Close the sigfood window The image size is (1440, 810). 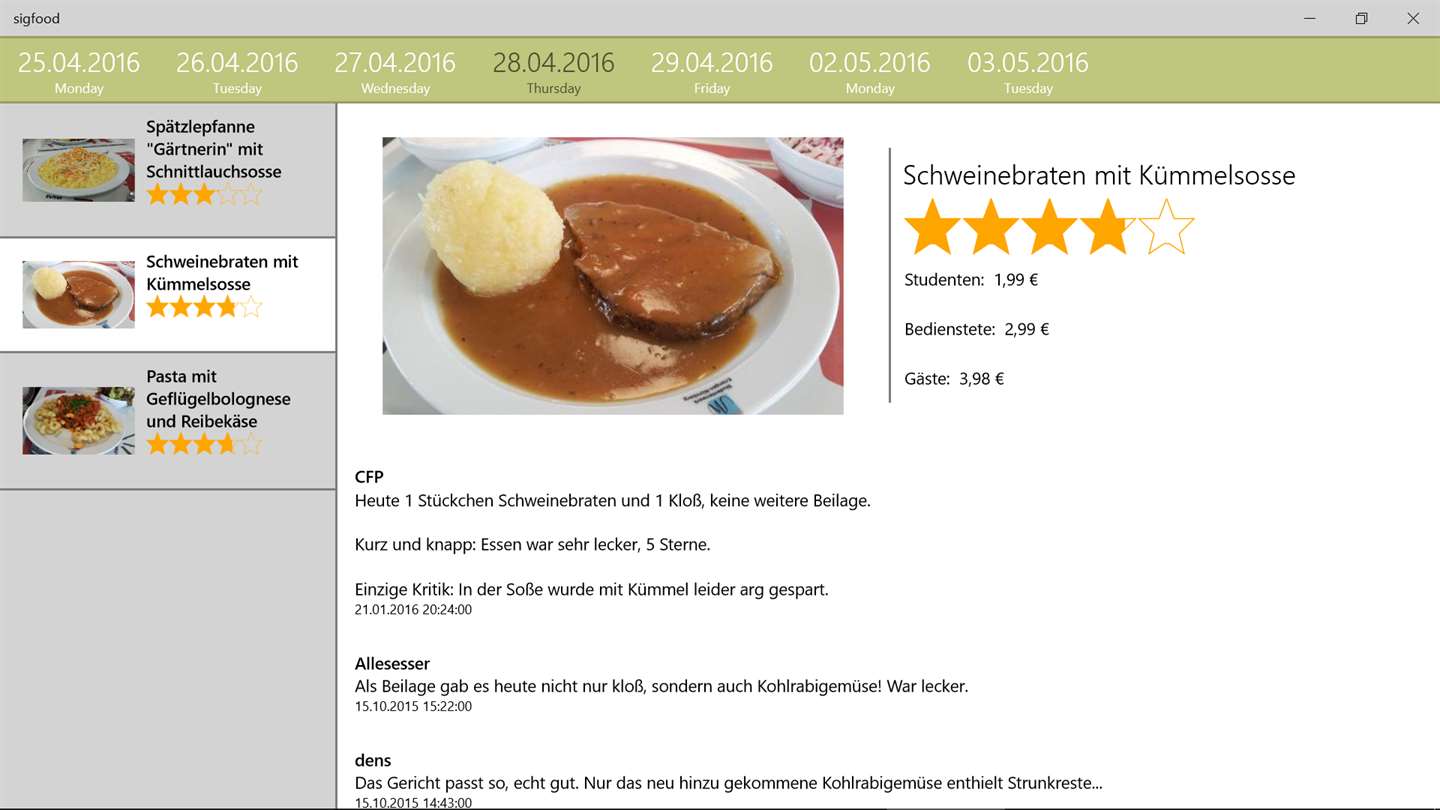click(x=1413, y=18)
